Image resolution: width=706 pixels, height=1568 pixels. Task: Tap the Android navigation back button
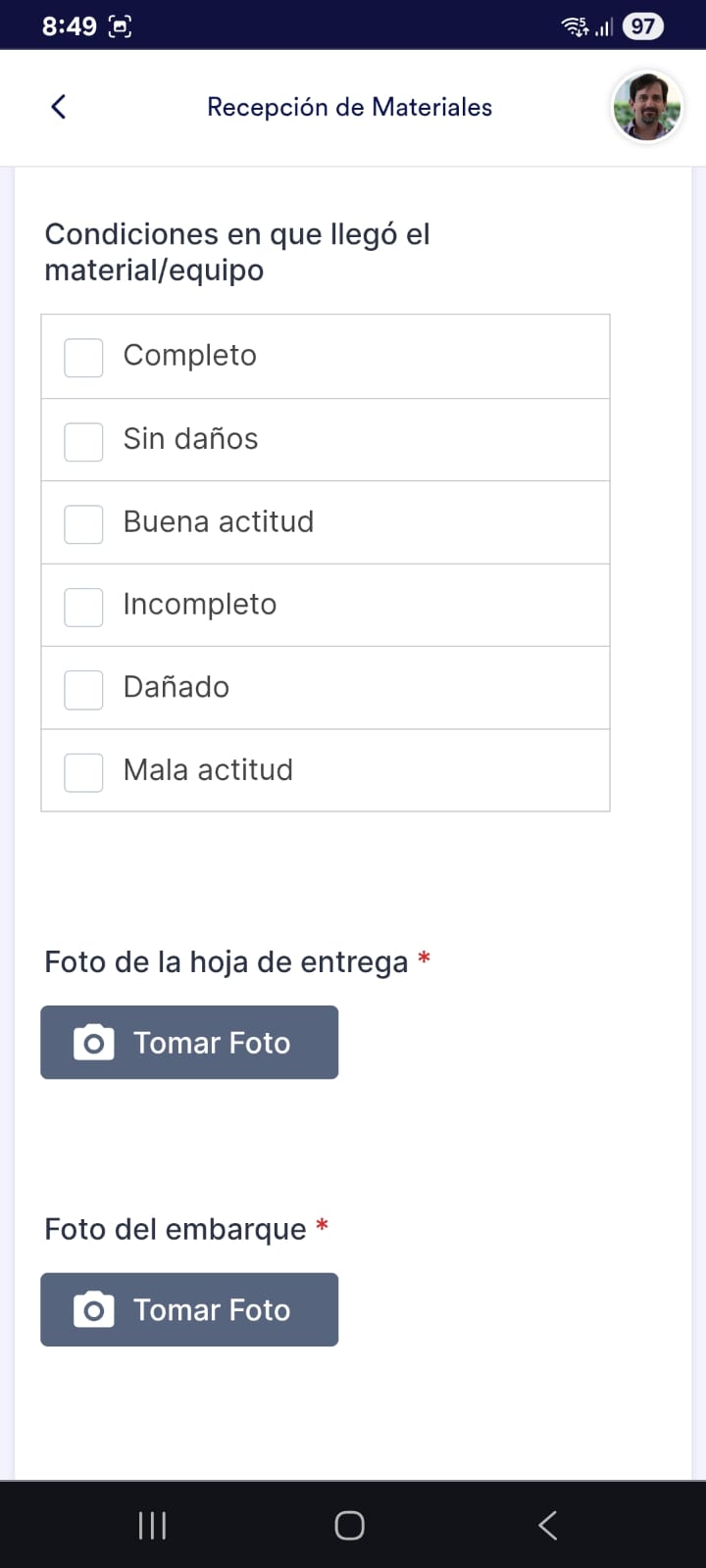pos(547,1525)
